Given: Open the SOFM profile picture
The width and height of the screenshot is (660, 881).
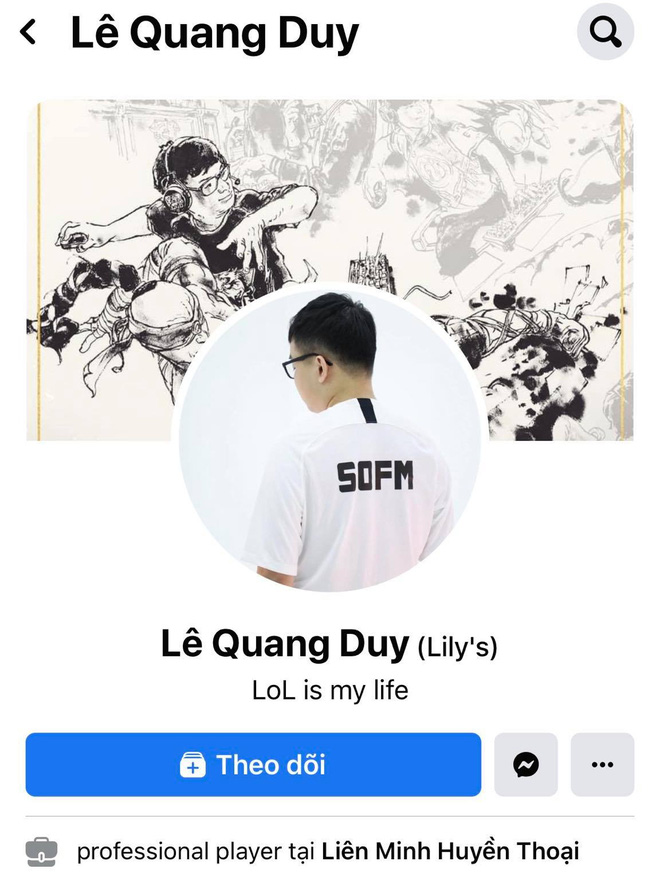Looking at the screenshot, I should tap(330, 440).
